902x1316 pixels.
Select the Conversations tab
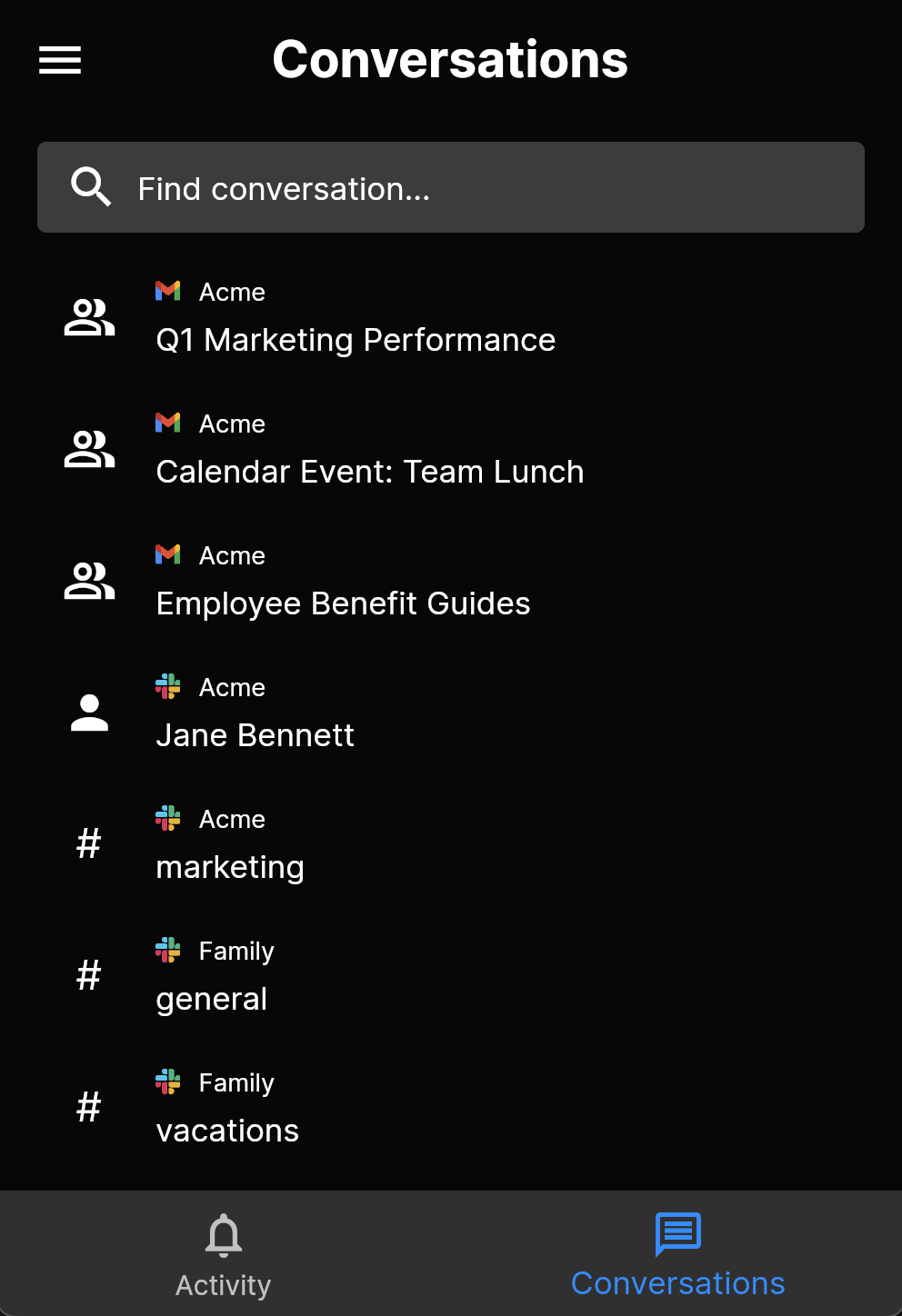click(x=678, y=1259)
